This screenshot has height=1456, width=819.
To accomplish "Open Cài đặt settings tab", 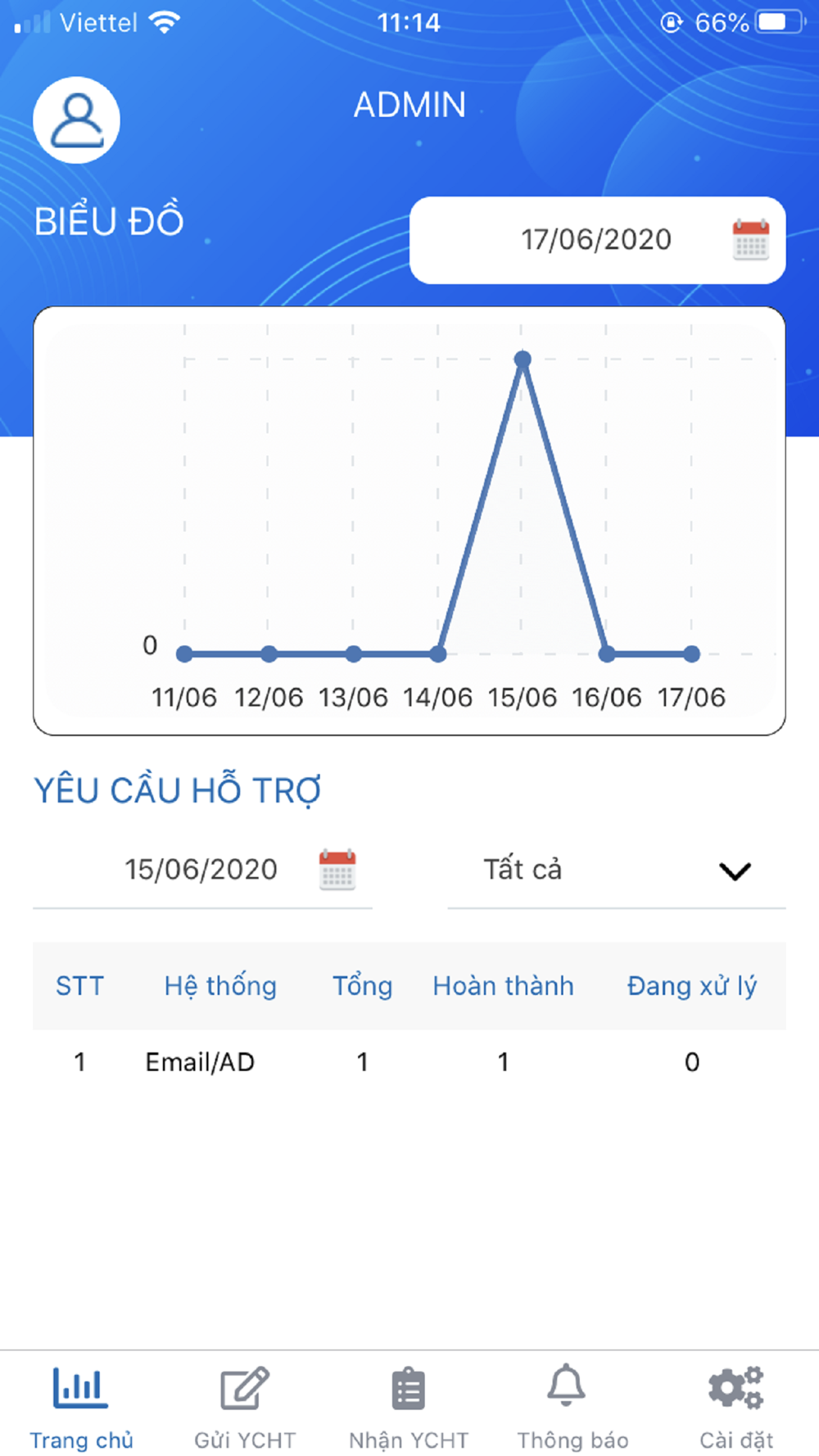I will pyautogui.click(x=736, y=1406).
